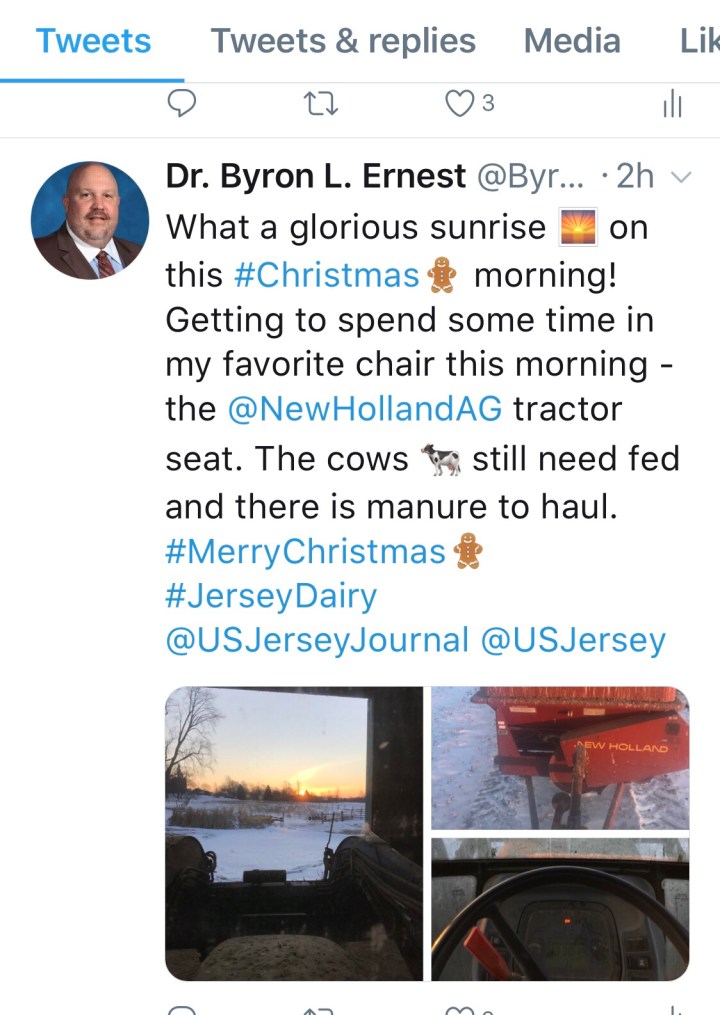Open the #JerseyDairy hashtag
The width and height of the screenshot is (720, 1015).
click(x=271, y=596)
